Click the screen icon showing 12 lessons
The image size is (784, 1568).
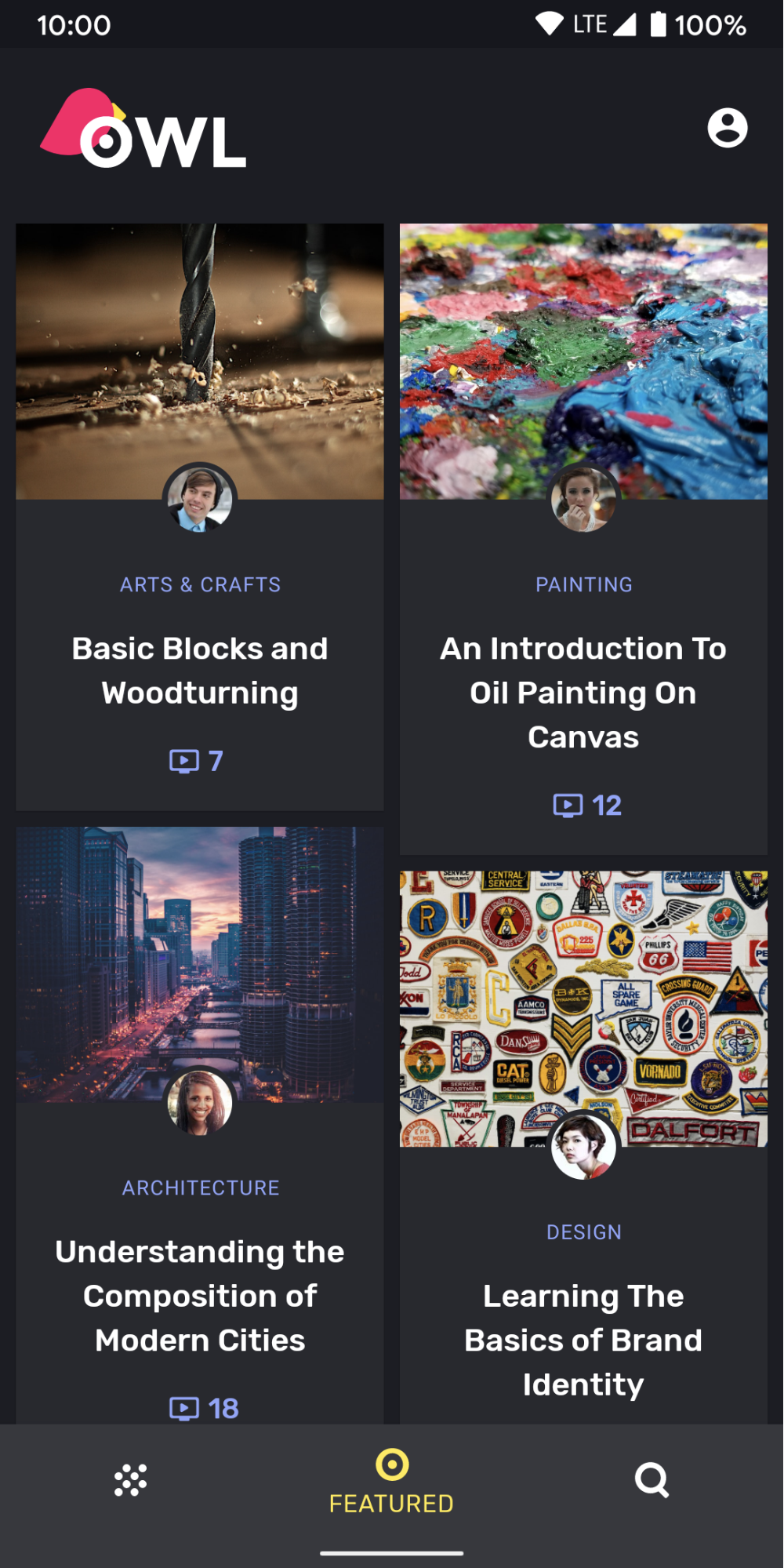pyautogui.click(x=566, y=806)
